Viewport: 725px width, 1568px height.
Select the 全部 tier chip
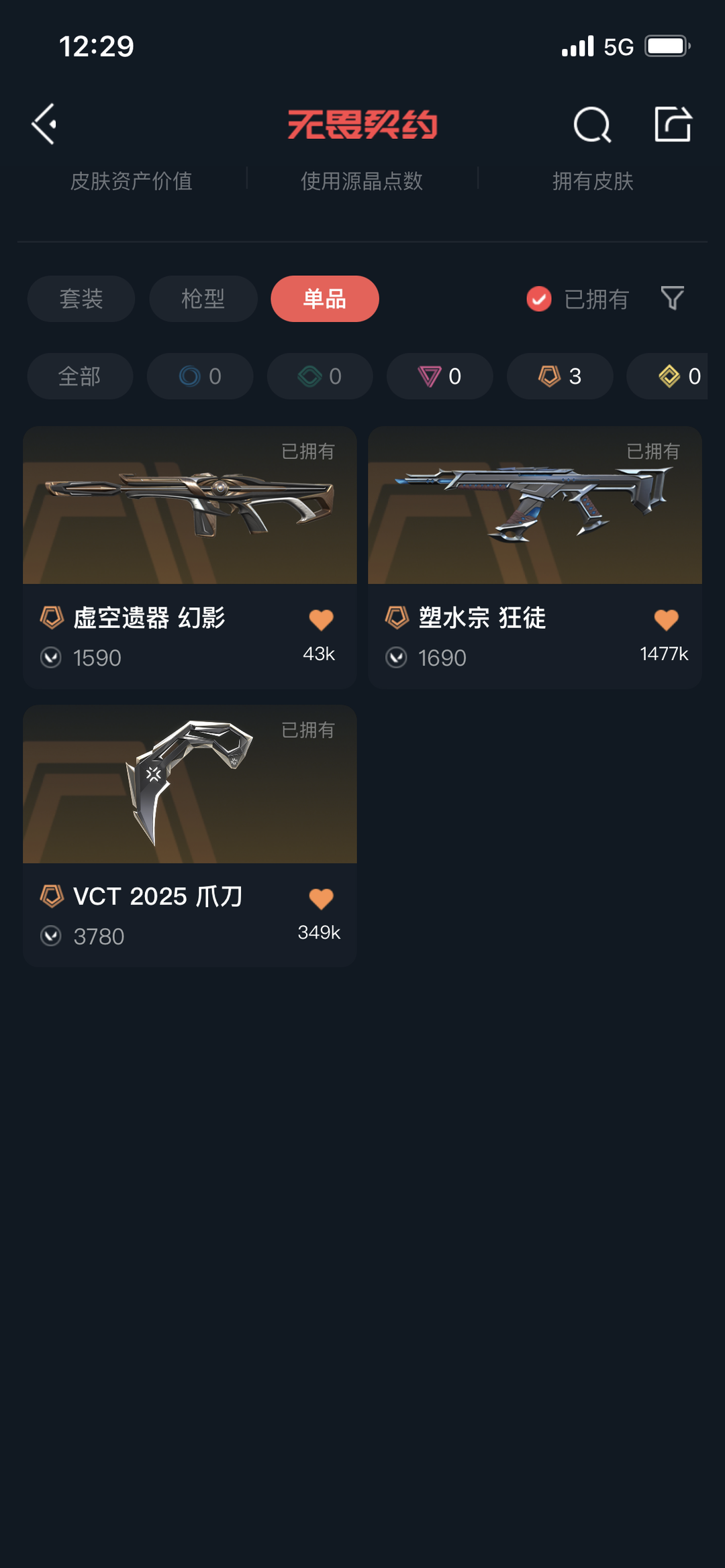80,376
